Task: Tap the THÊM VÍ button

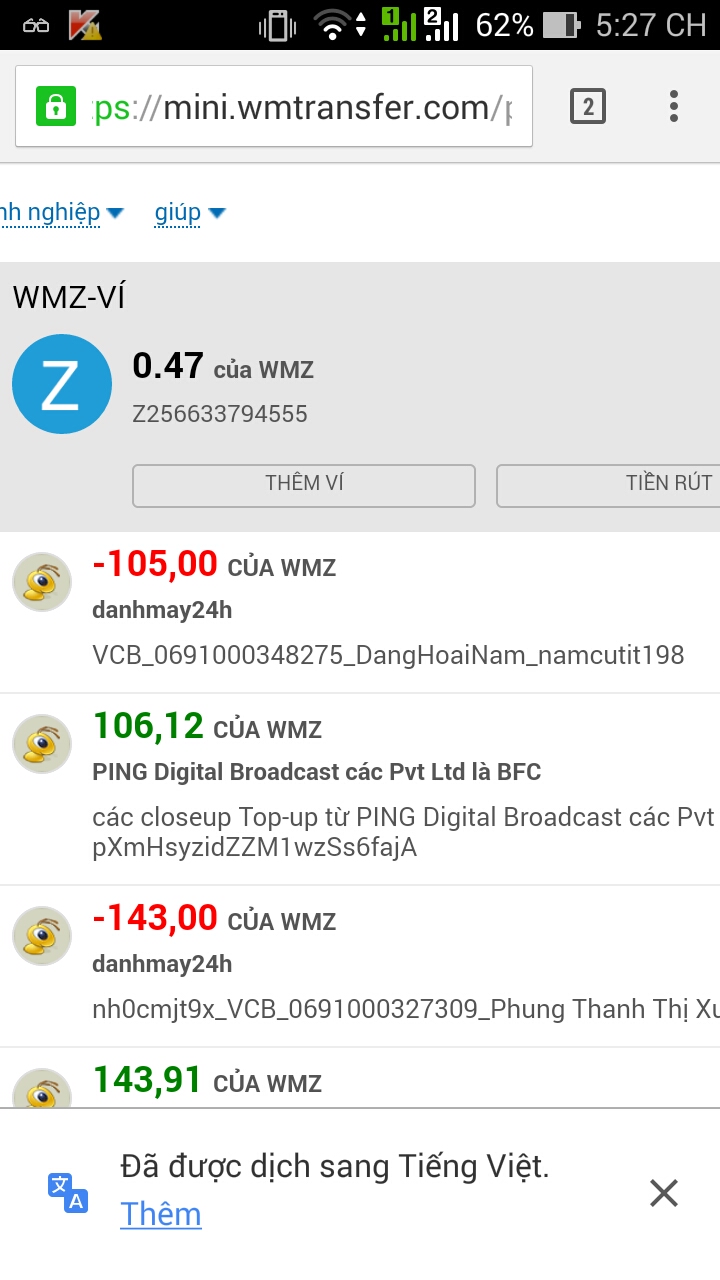Action: click(x=304, y=485)
